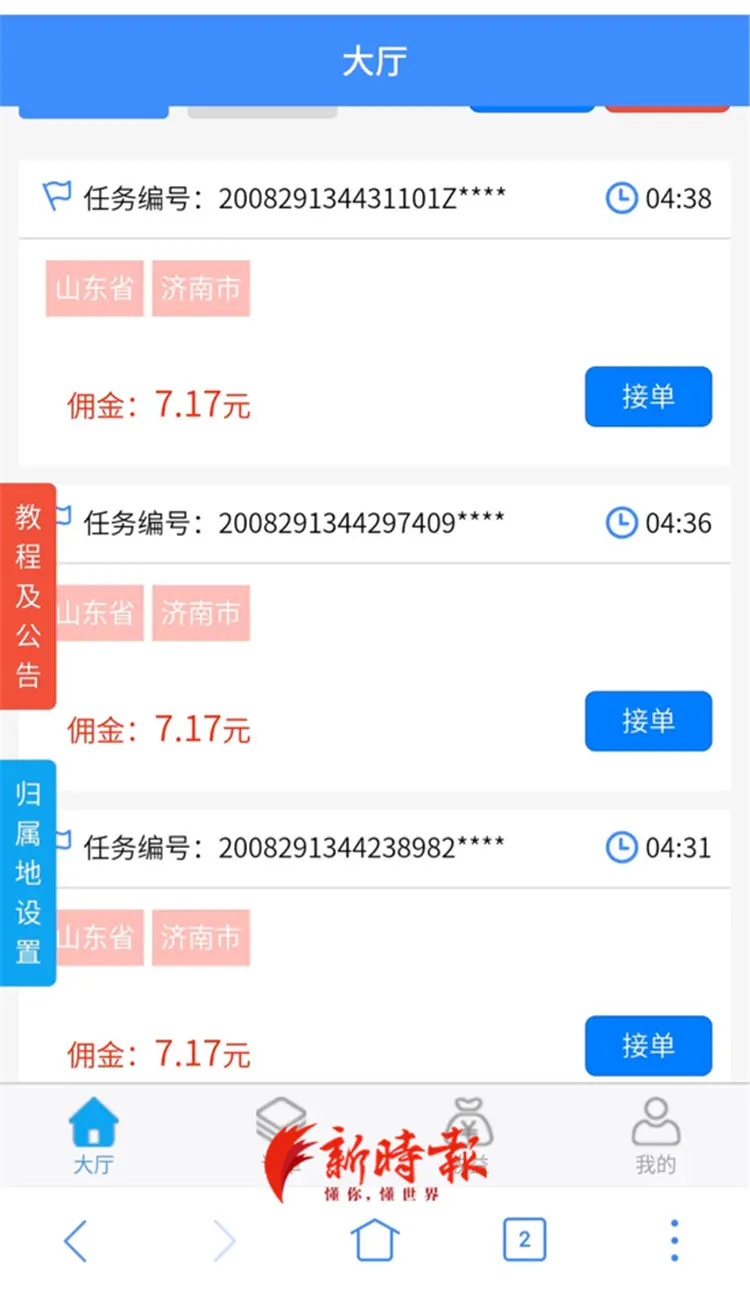Click 接单 on task 2008291344238982****
Image resolution: width=750 pixels, height=1295 pixels.
pos(648,1045)
